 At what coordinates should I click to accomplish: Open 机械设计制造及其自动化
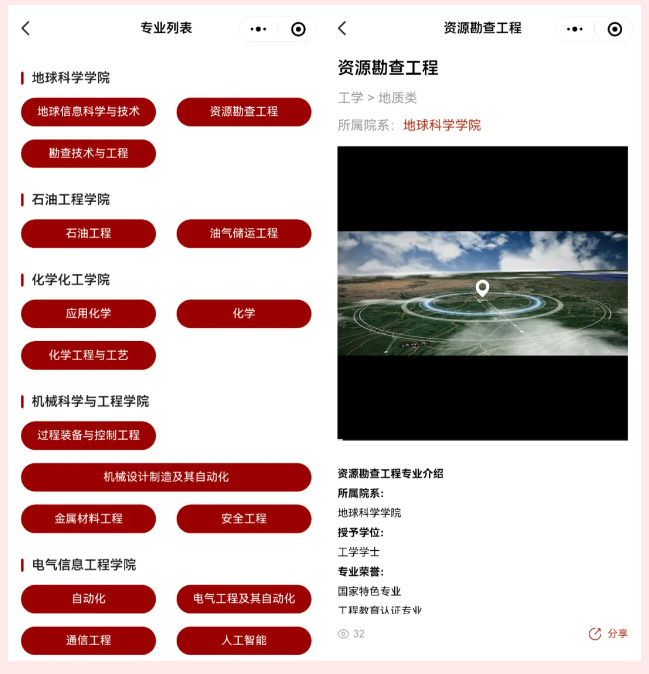pos(166,477)
